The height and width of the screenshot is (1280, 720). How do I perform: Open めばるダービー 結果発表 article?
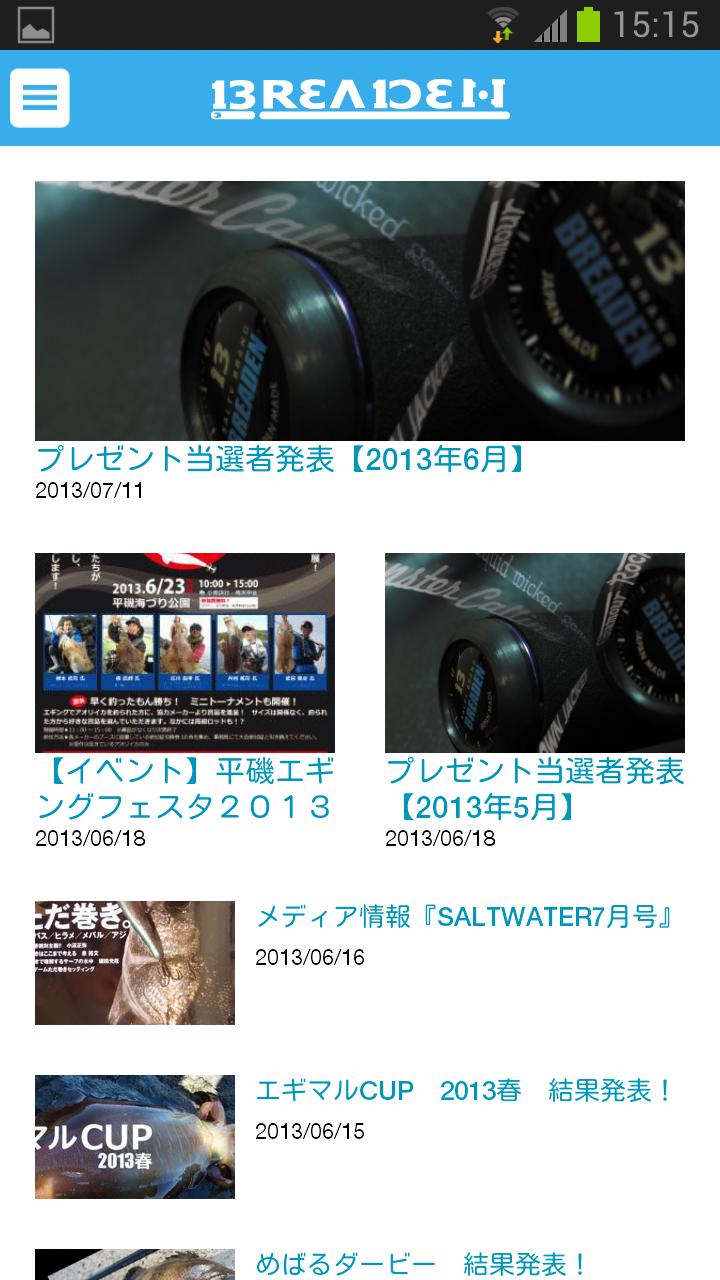[x=423, y=1264]
